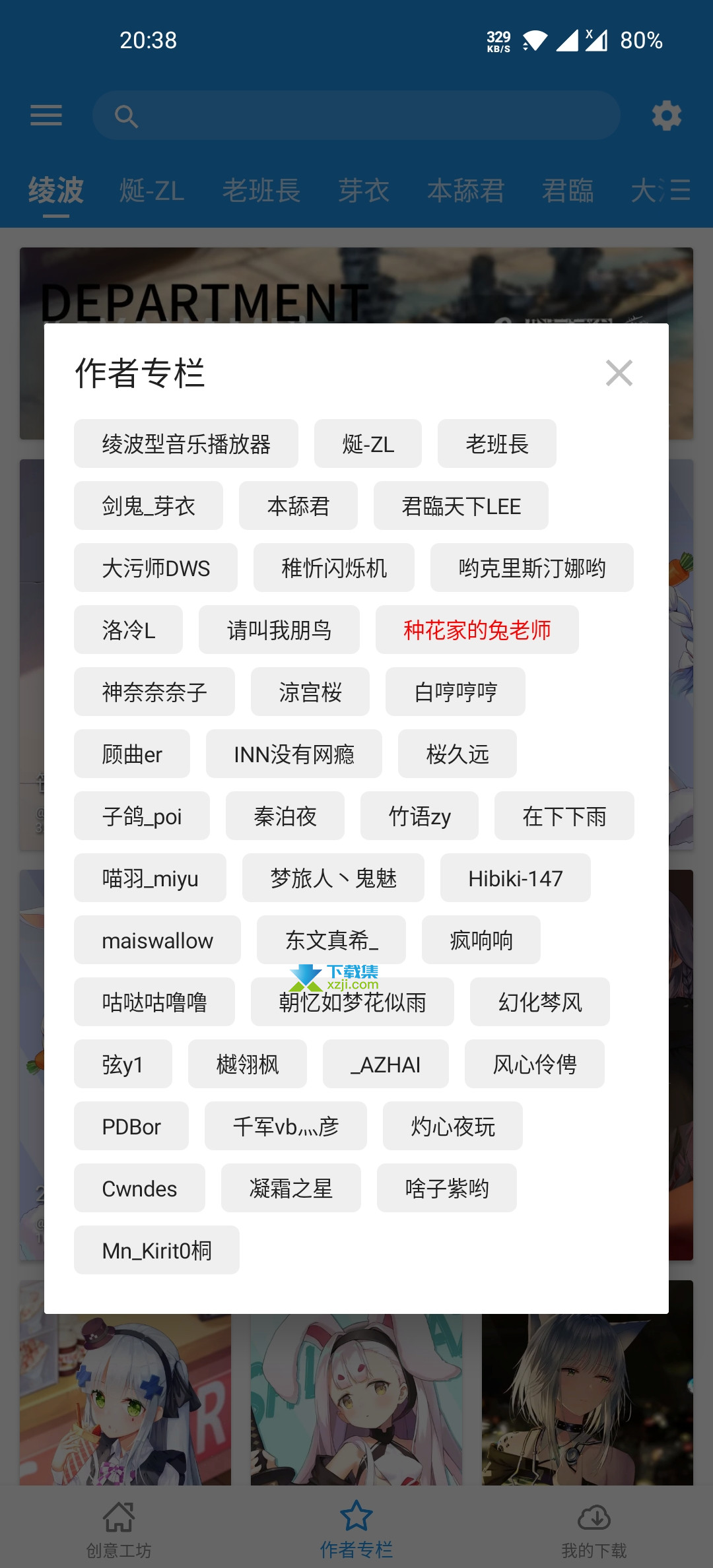This screenshot has width=713, height=1568.
Task: Select the 绫波型音乐播放器 author chip
Action: [x=186, y=443]
